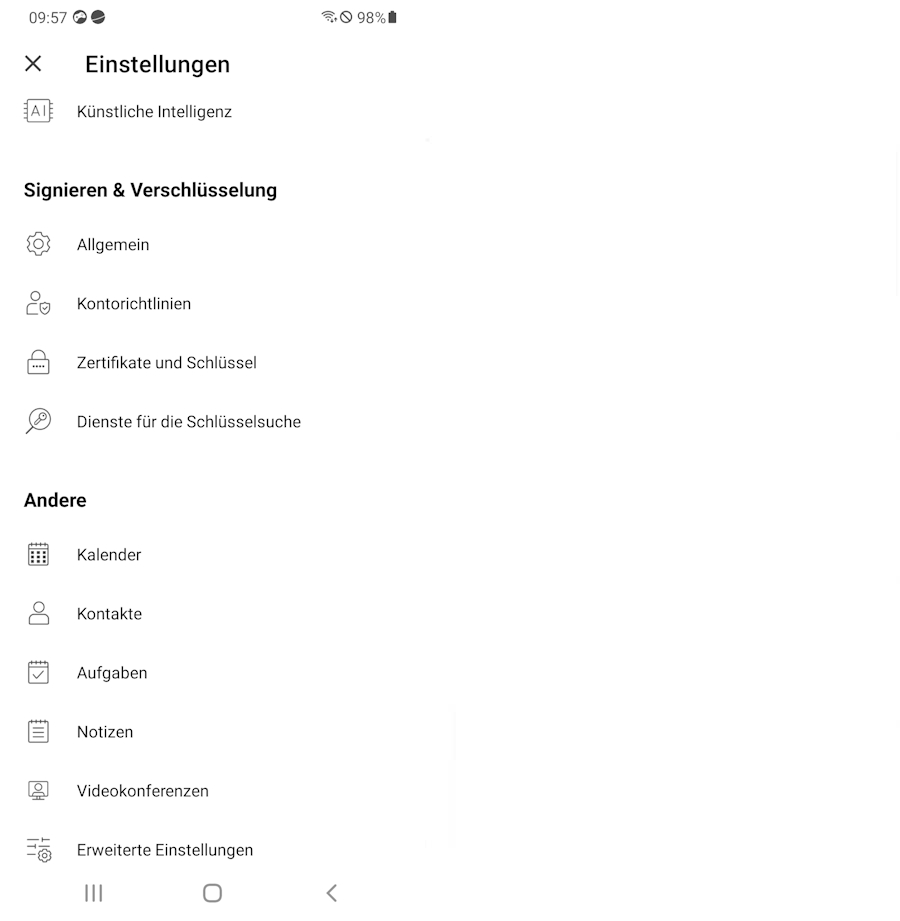The width and height of the screenshot is (900, 921).
Task: Close the Einstellungen screen
Action: pos(33,64)
